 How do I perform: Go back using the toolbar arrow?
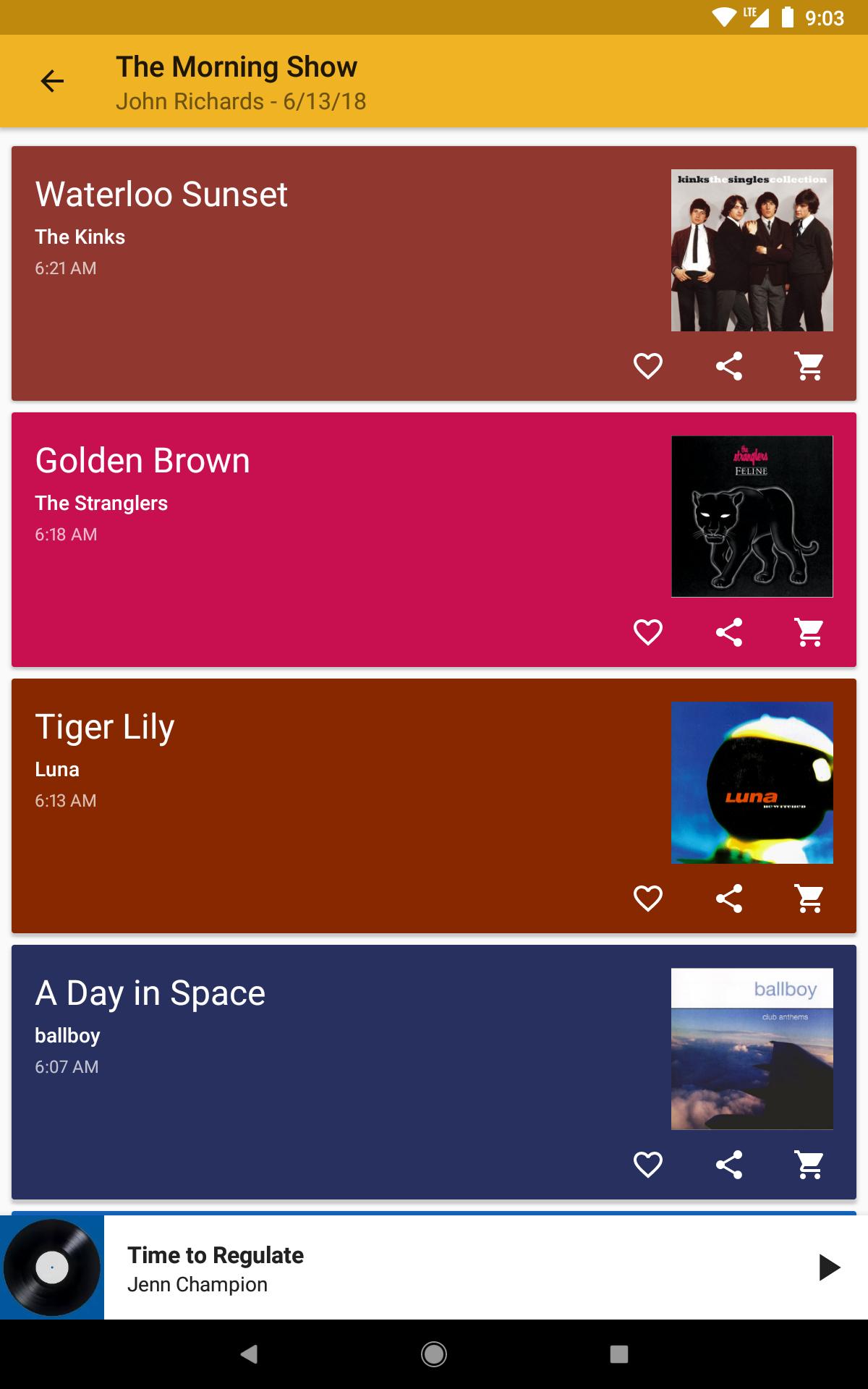click(x=52, y=81)
